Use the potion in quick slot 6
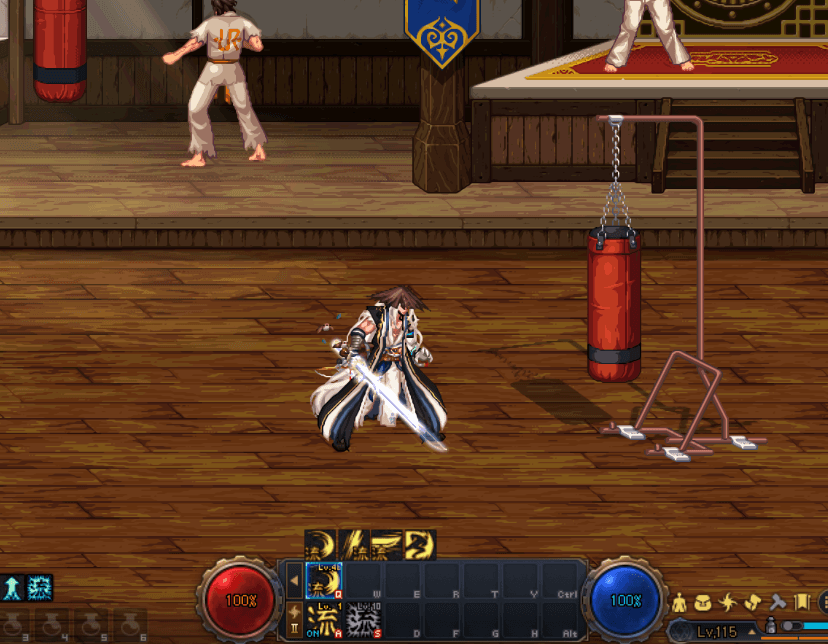828x644 pixels. coord(131,624)
